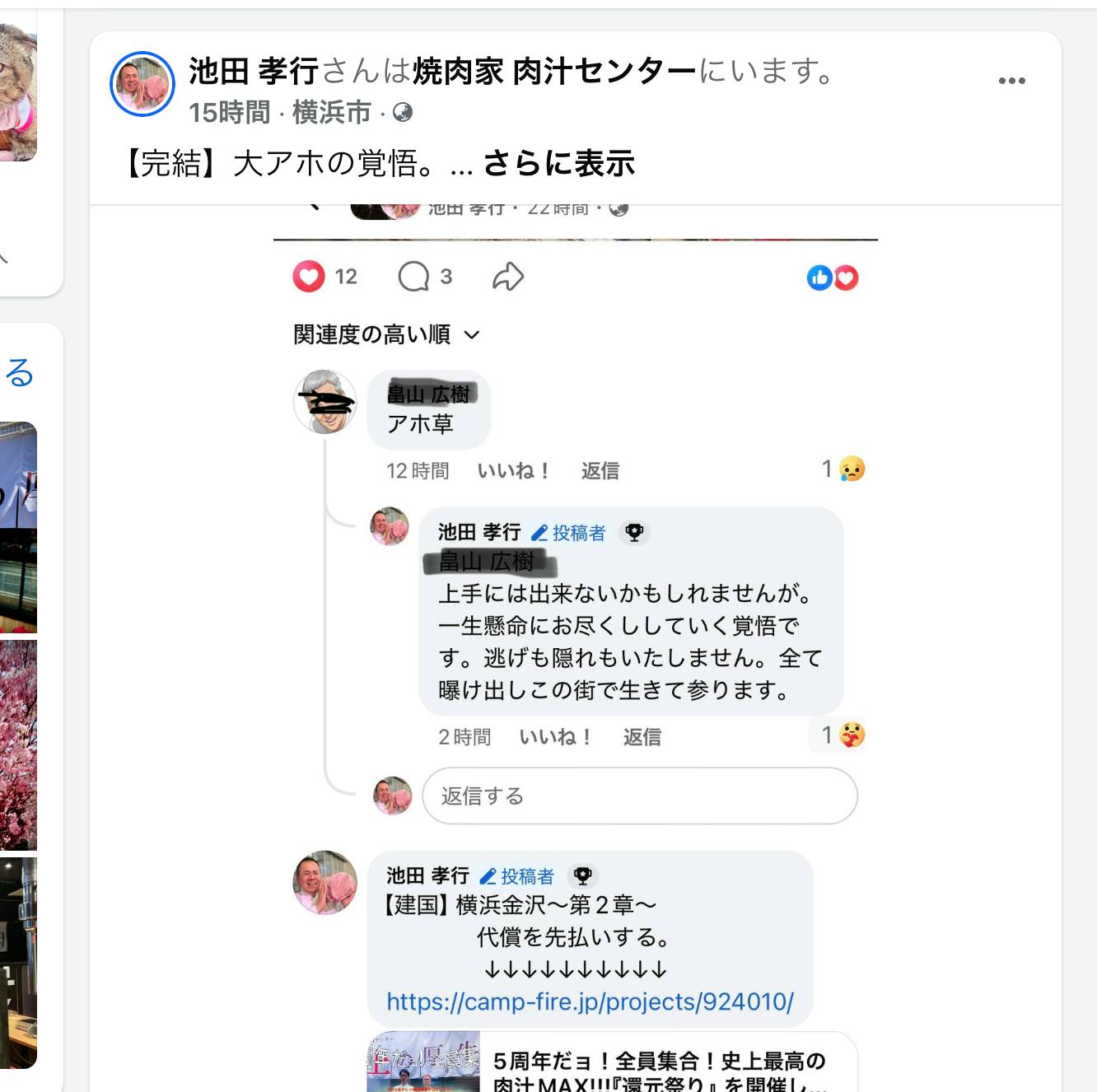This screenshot has width=1097, height=1092.
Task: Open the 焼肉家 肉汁センター place page
Action: (x=553, y=72)
